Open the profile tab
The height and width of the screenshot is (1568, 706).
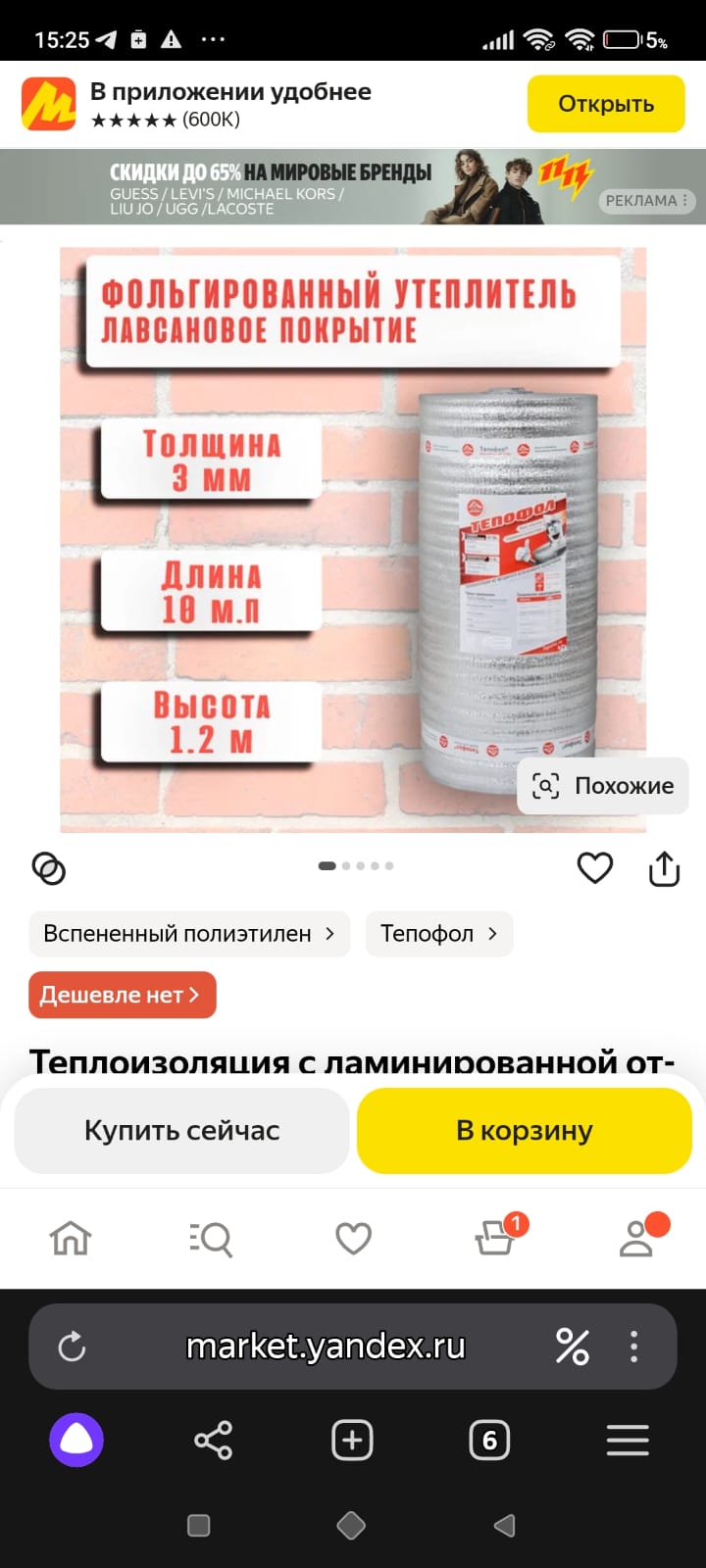pyautogui.click(x=639, y=1237)
